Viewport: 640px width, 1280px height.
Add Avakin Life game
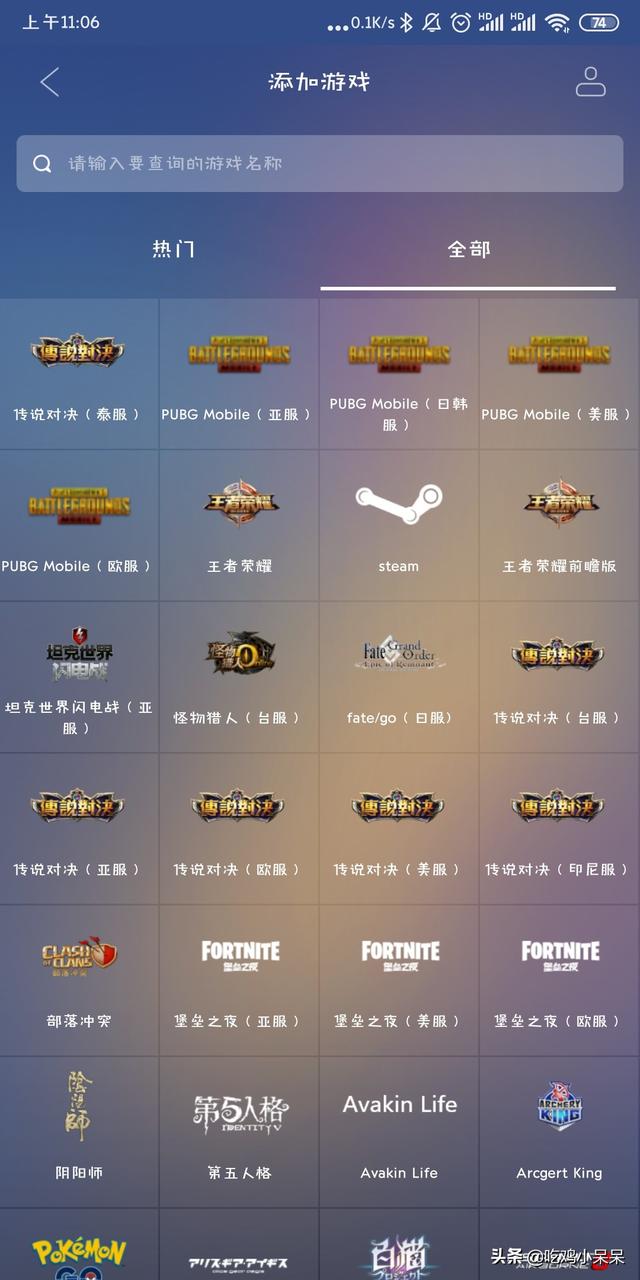point(398,1132)
